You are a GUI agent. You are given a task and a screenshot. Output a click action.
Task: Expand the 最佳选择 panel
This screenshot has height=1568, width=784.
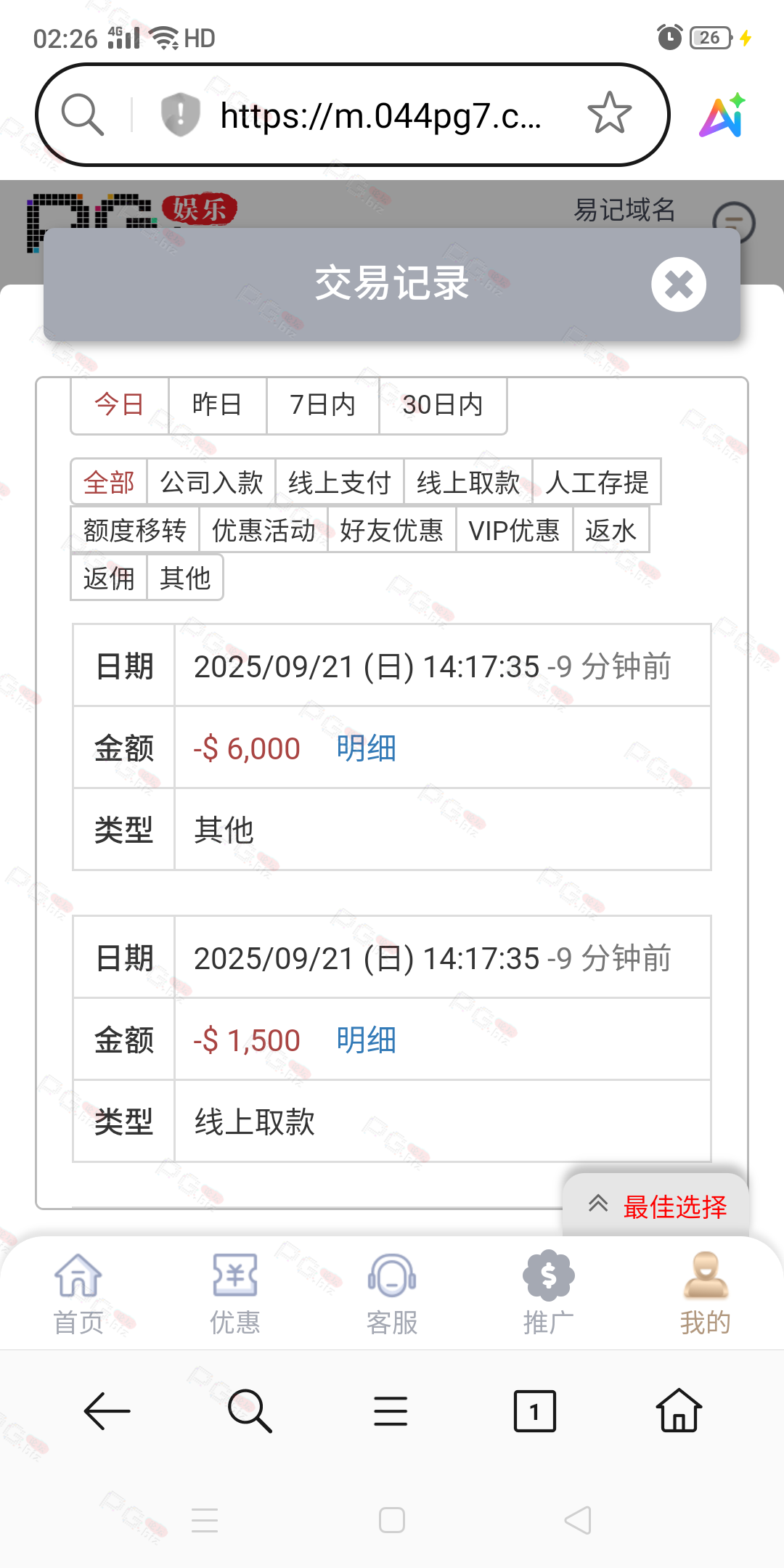656,1206
